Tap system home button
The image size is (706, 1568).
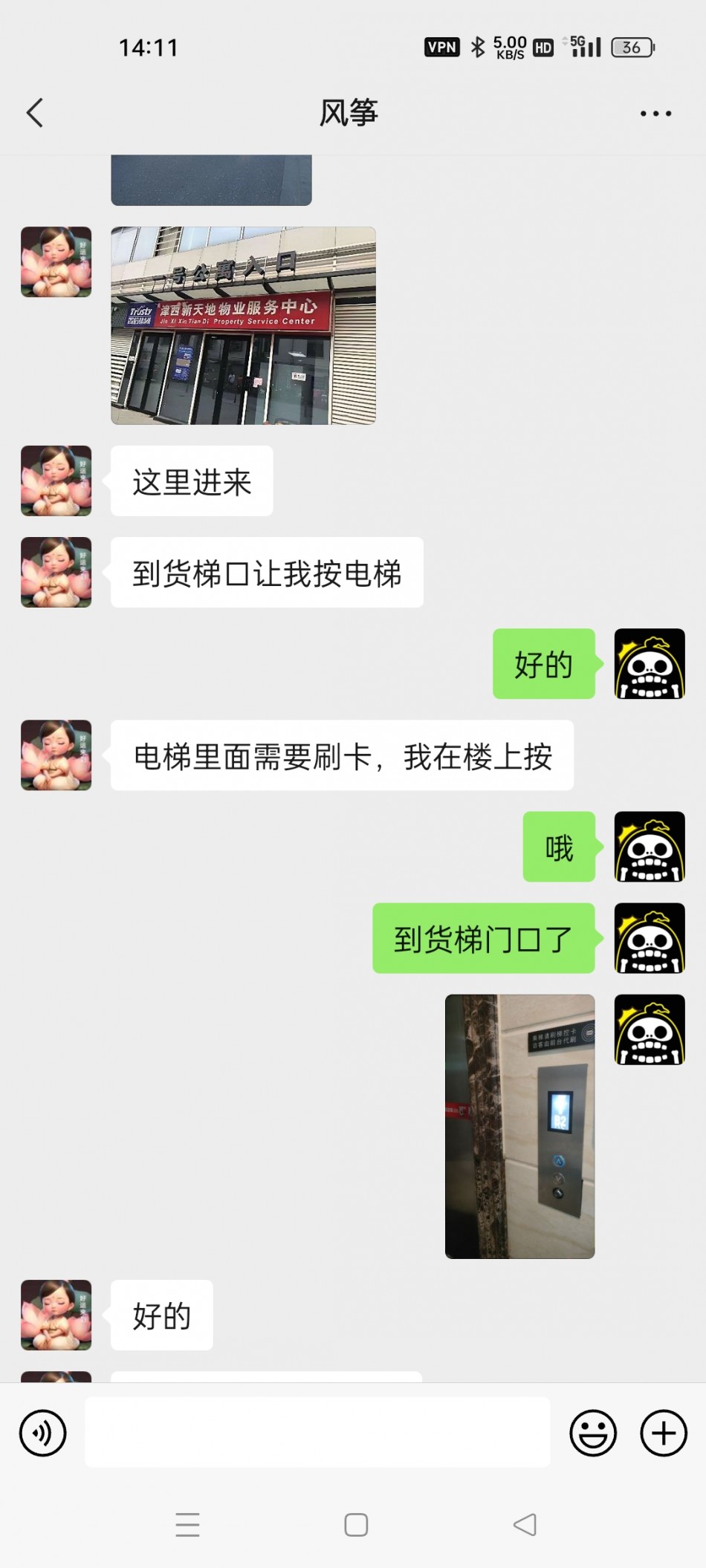[x=356, y=1525]
